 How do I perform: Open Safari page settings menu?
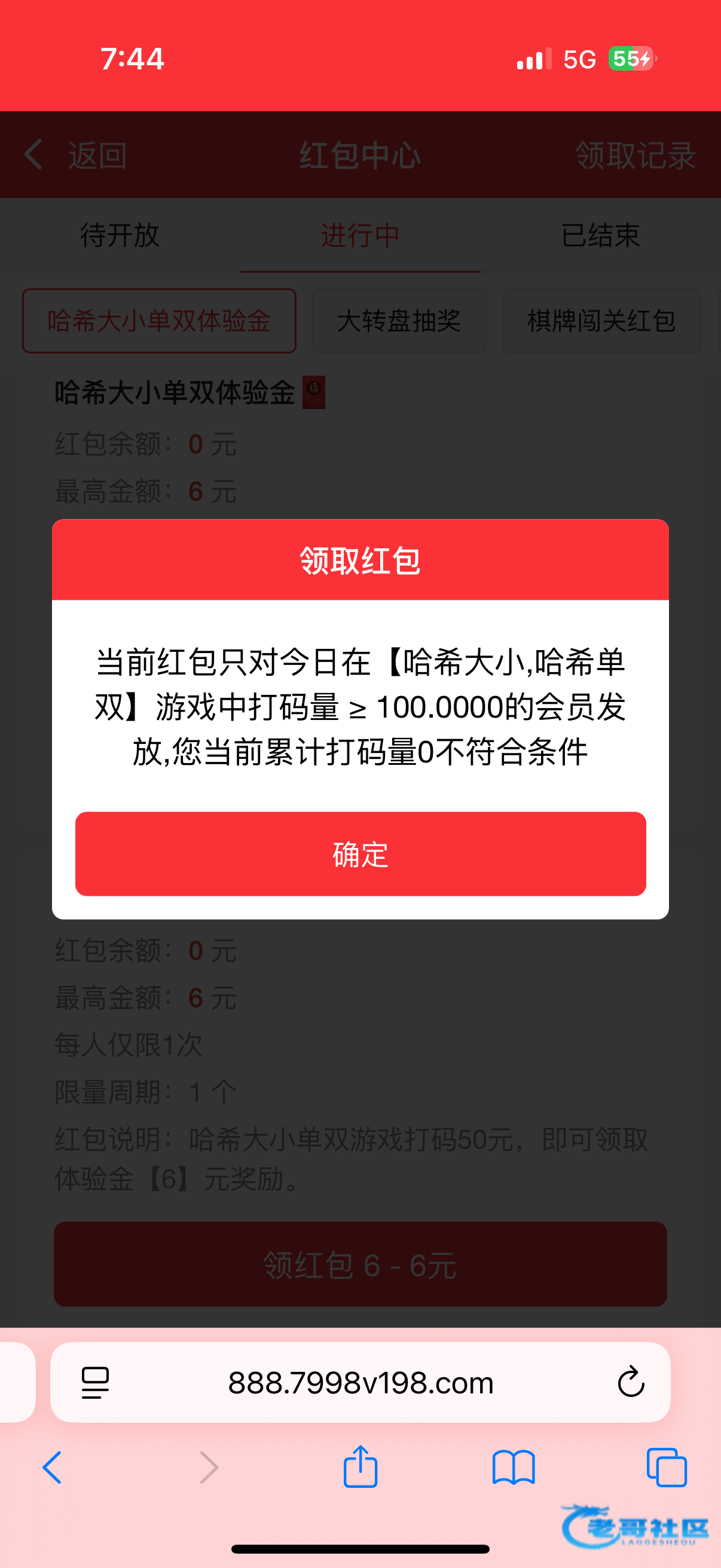[x=95, y=1383]
